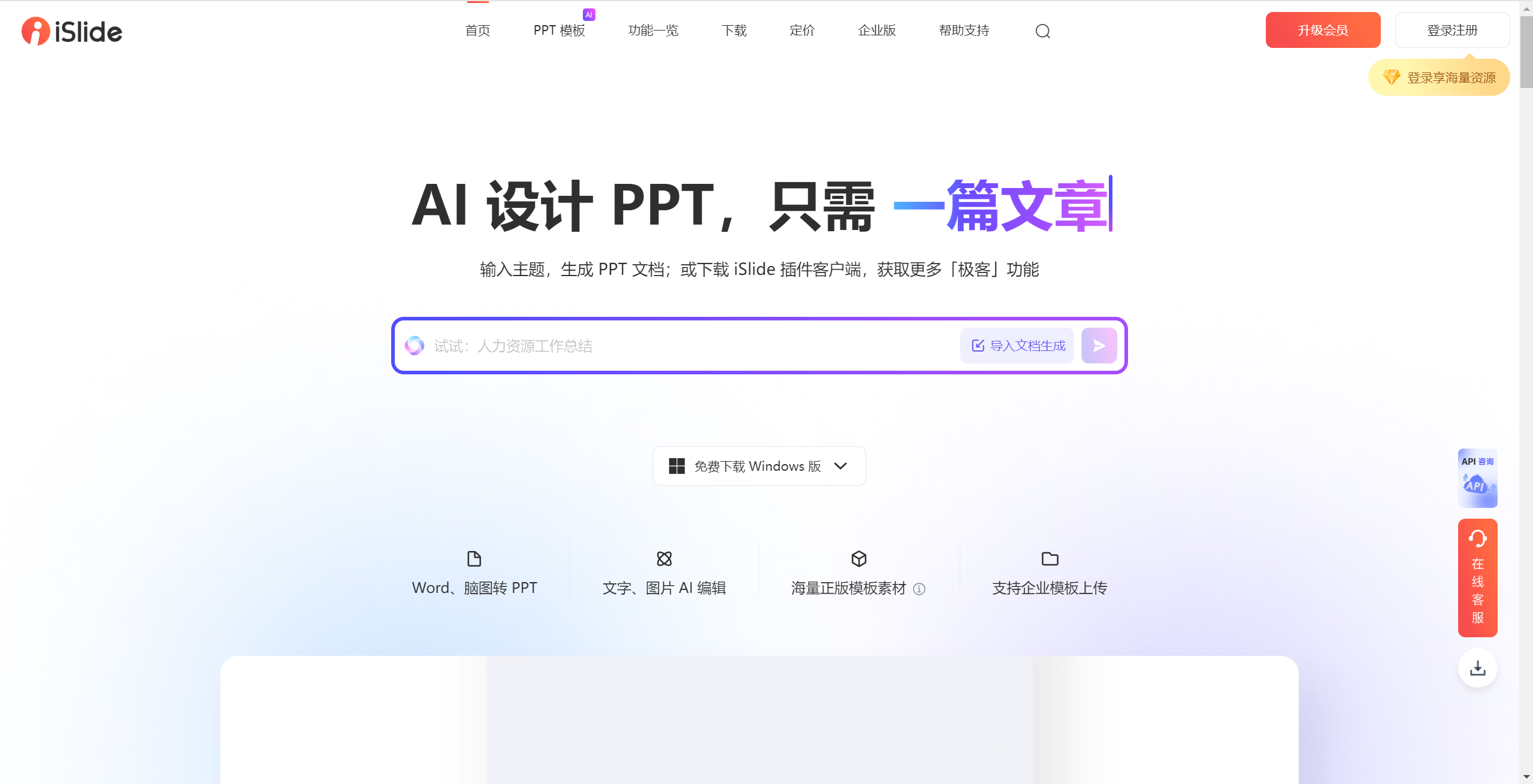Tap 升级会员 upgrade membership button
The image size is (1533, 784).
[1322, 30]
